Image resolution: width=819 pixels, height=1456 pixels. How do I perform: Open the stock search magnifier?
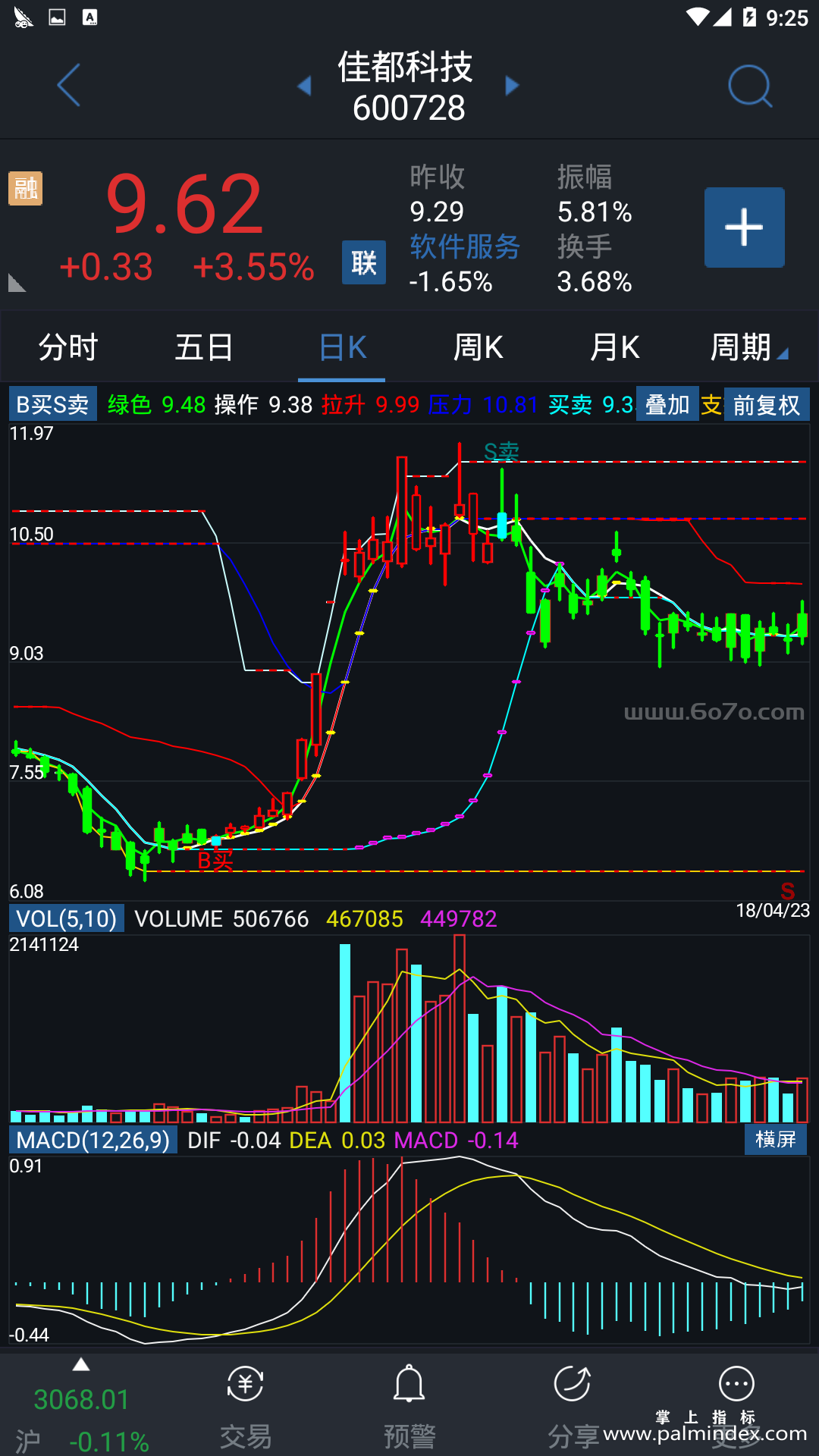[x=749, y=86]
